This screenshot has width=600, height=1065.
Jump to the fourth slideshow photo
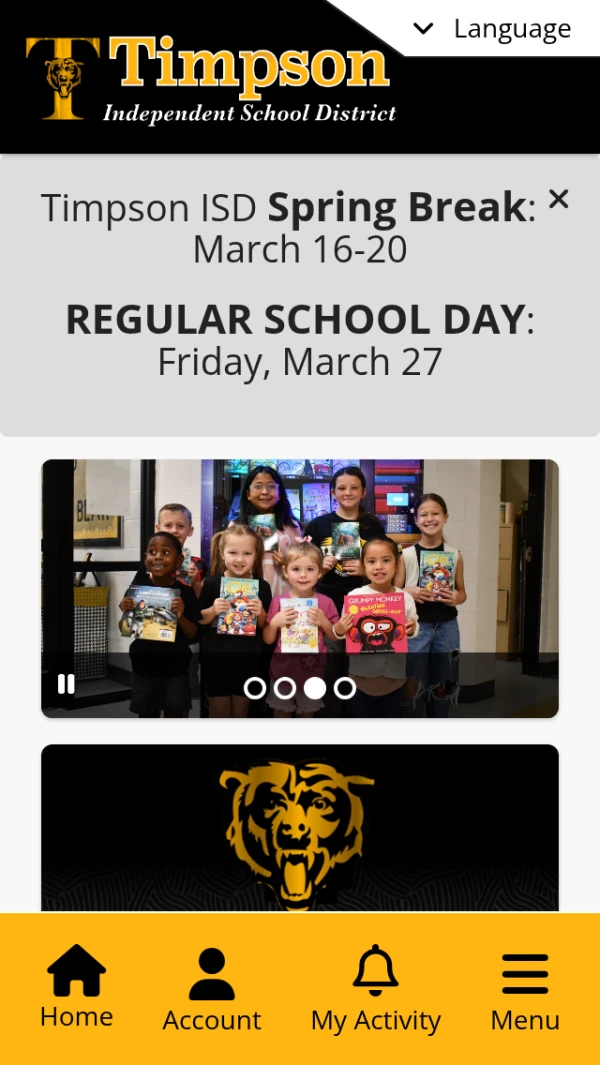pyautogui.click(x=345, y=688)
